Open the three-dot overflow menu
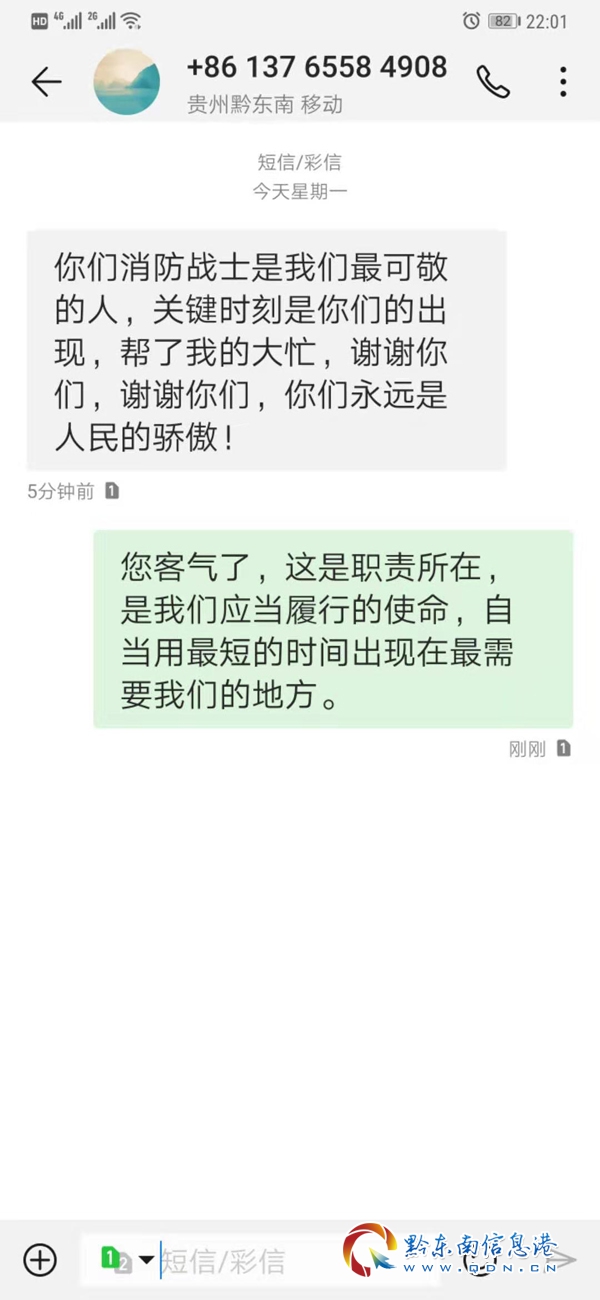This screenshot has width=600, height=1300. [564, 82]
